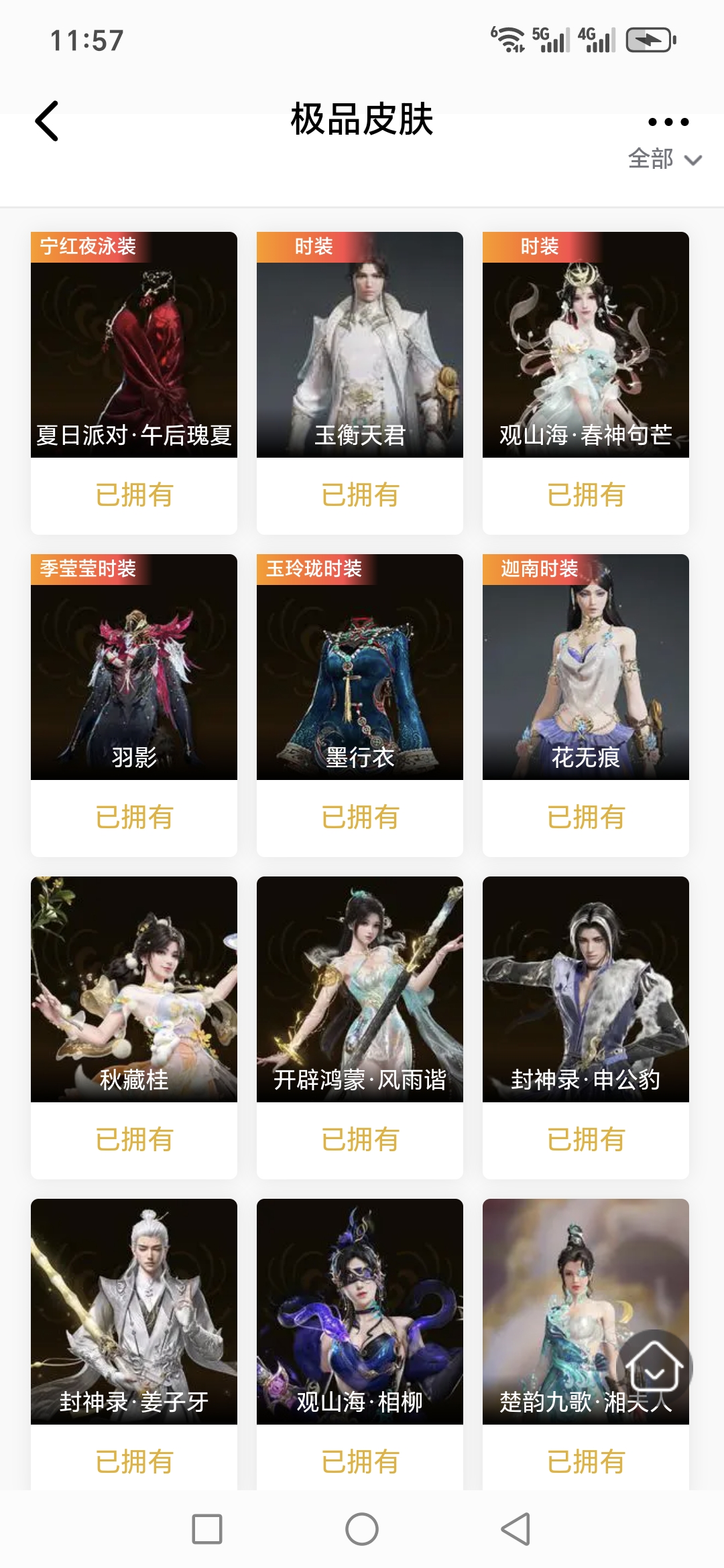Select the 封神录·申公豹 skin card
Screen dimensions: 724x1568
click(586, 990)
